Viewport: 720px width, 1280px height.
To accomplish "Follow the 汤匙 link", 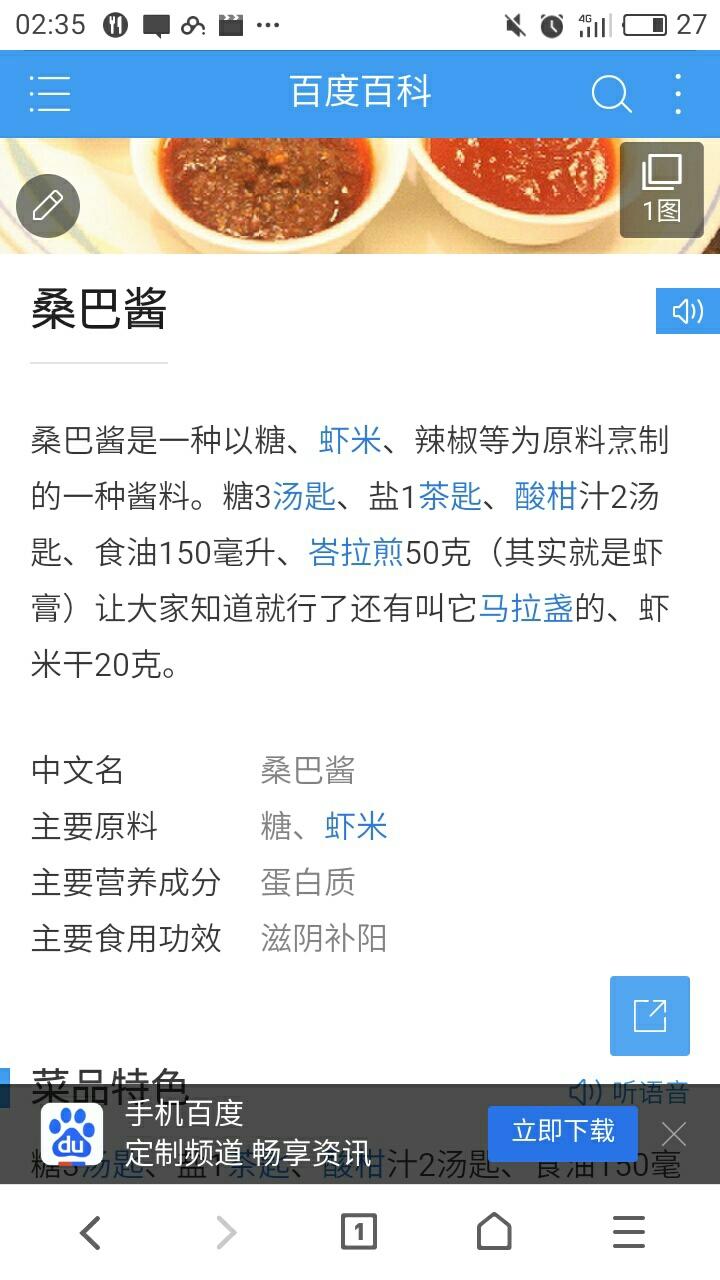I will [303, 496].
